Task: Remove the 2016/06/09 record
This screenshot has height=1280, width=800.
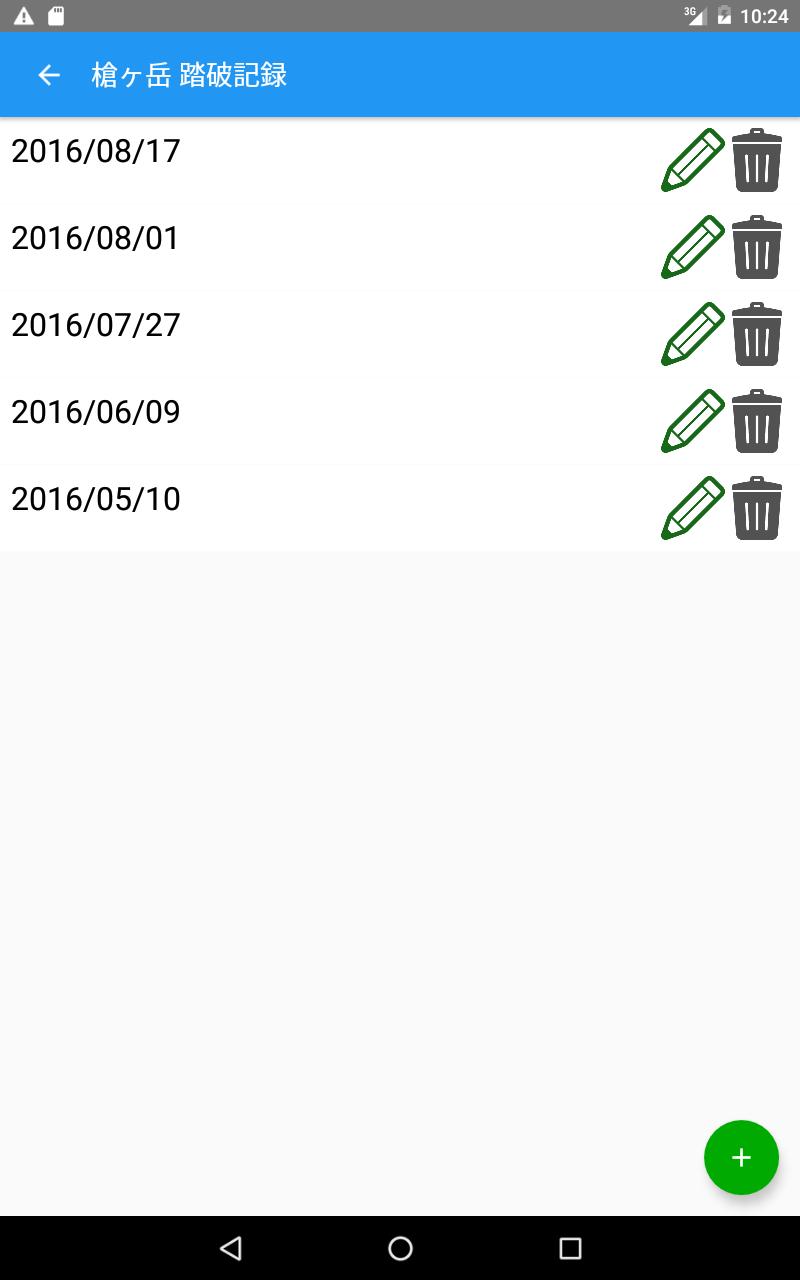Action: point(757,421)
